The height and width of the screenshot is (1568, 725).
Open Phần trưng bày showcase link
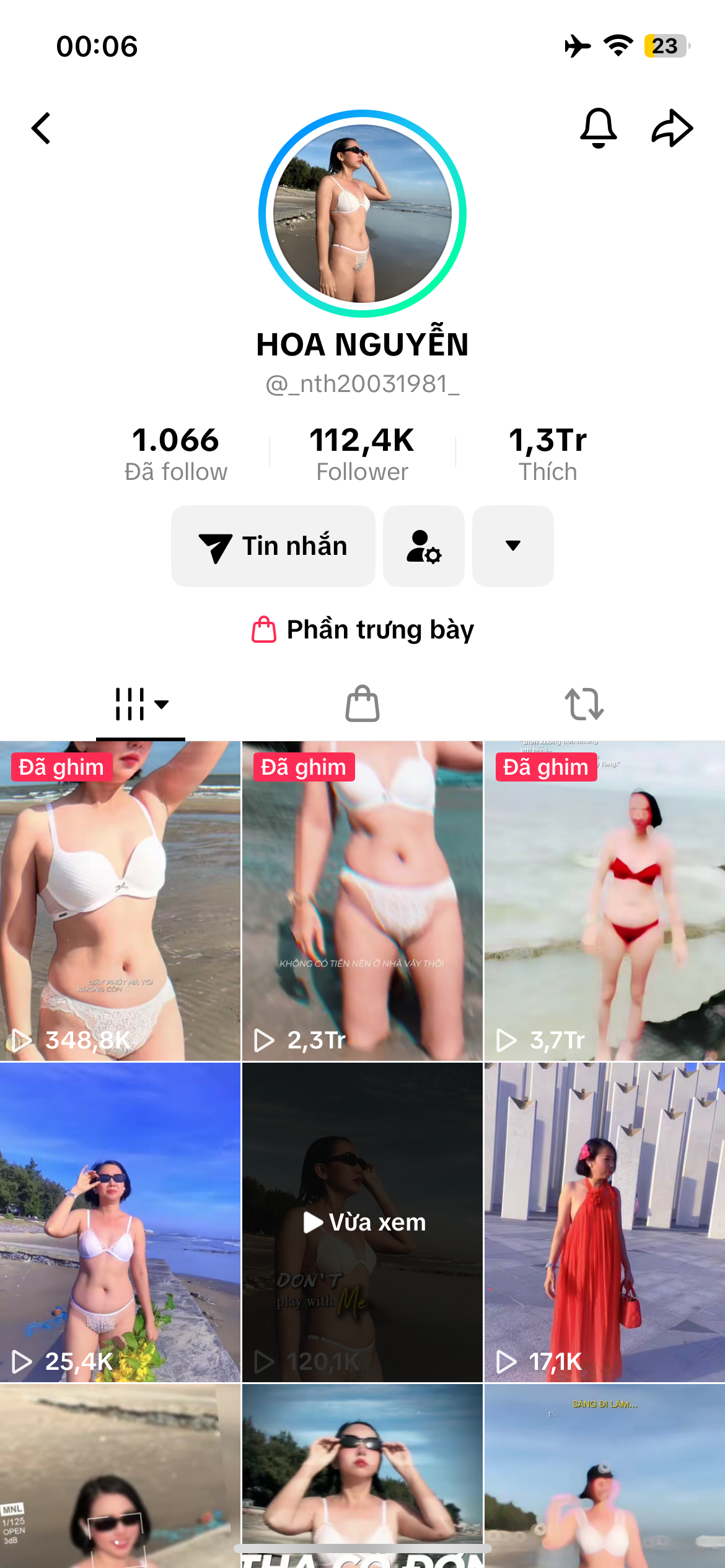[362, 630]
